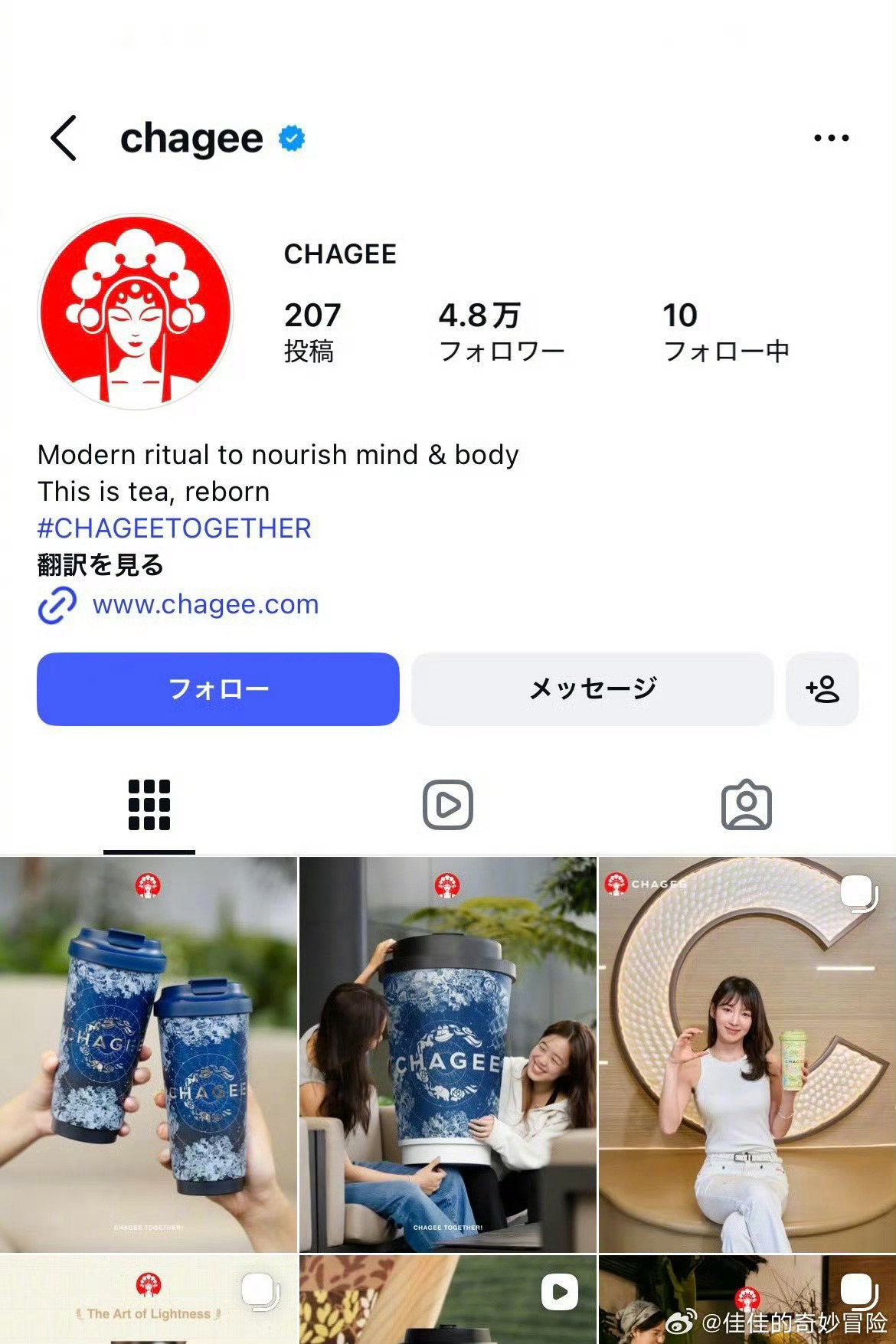Select the chagee username in the header

coord(190,138)
